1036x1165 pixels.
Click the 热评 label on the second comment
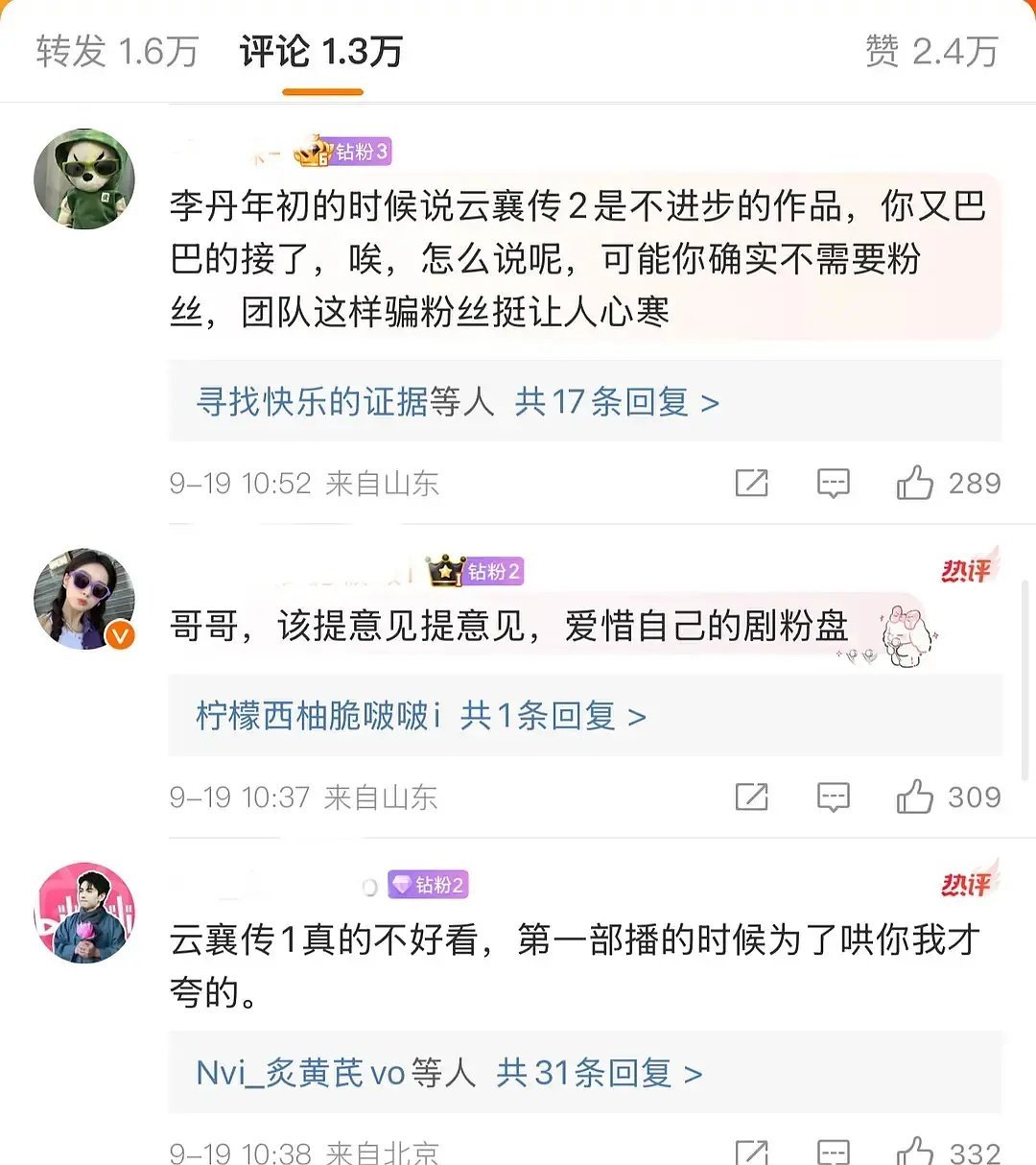968,571
